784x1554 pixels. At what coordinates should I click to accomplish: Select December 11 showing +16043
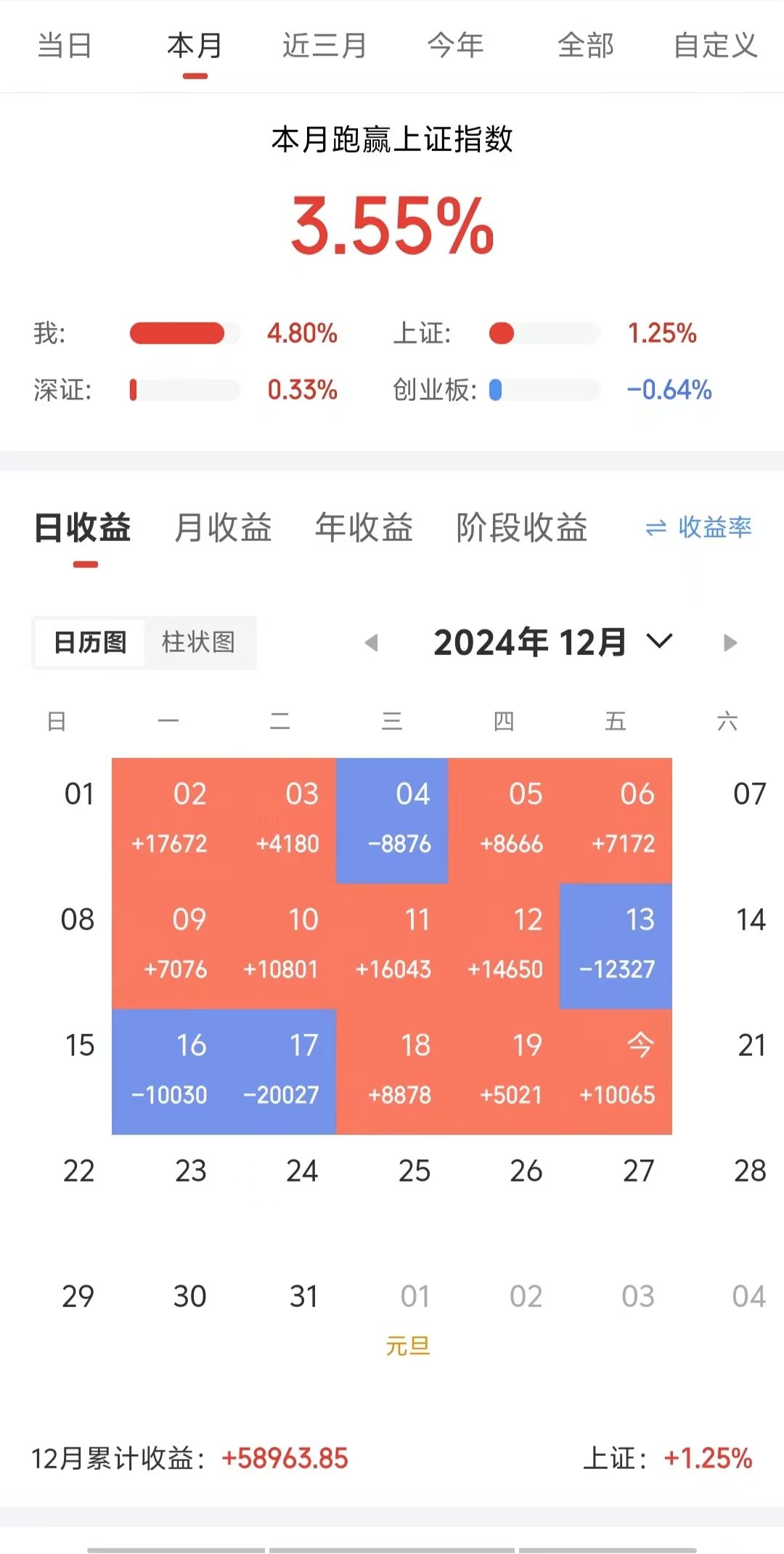(x=392, y=946)
